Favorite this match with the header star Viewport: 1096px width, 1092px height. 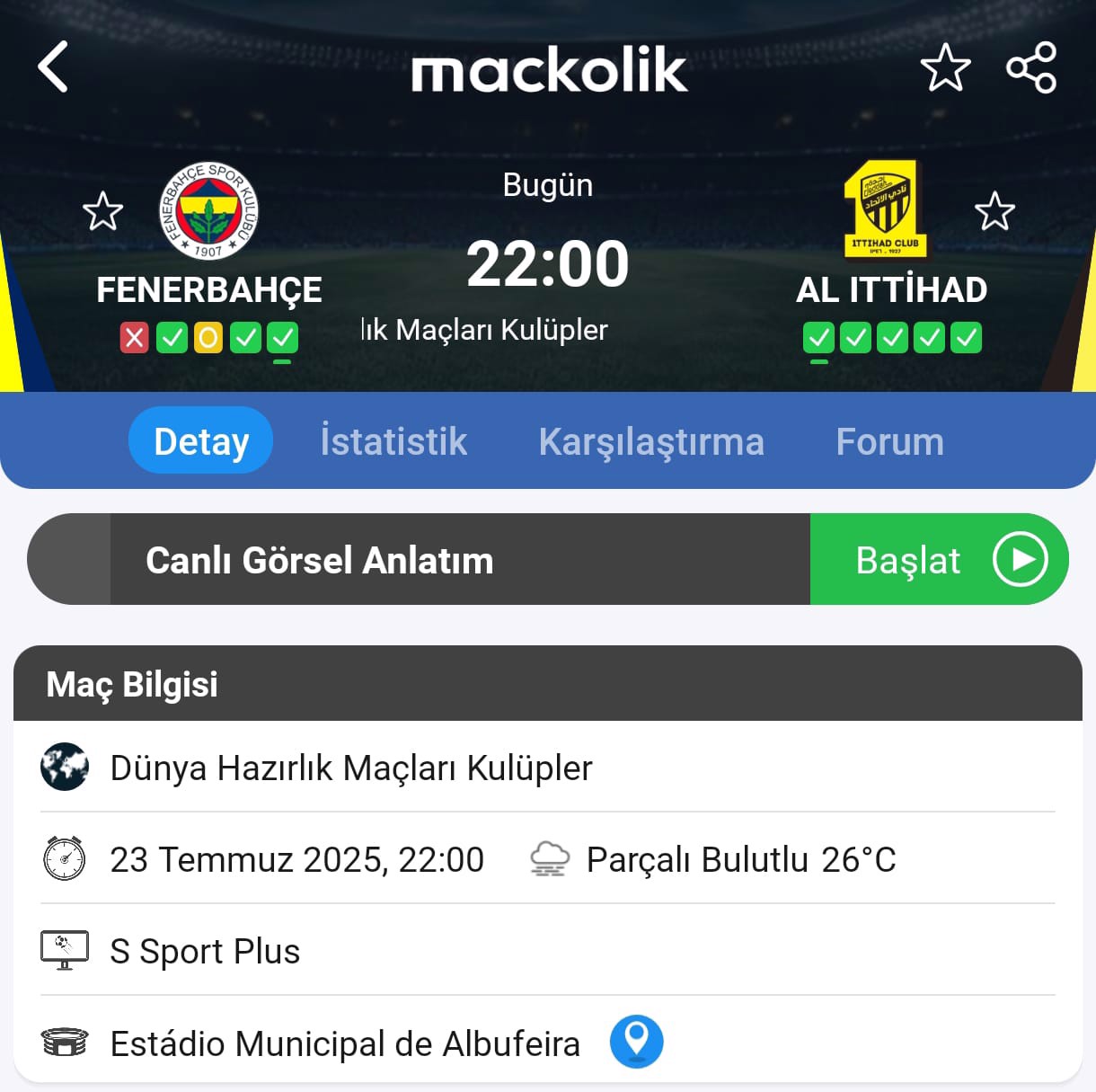click(x=945, y=67)
